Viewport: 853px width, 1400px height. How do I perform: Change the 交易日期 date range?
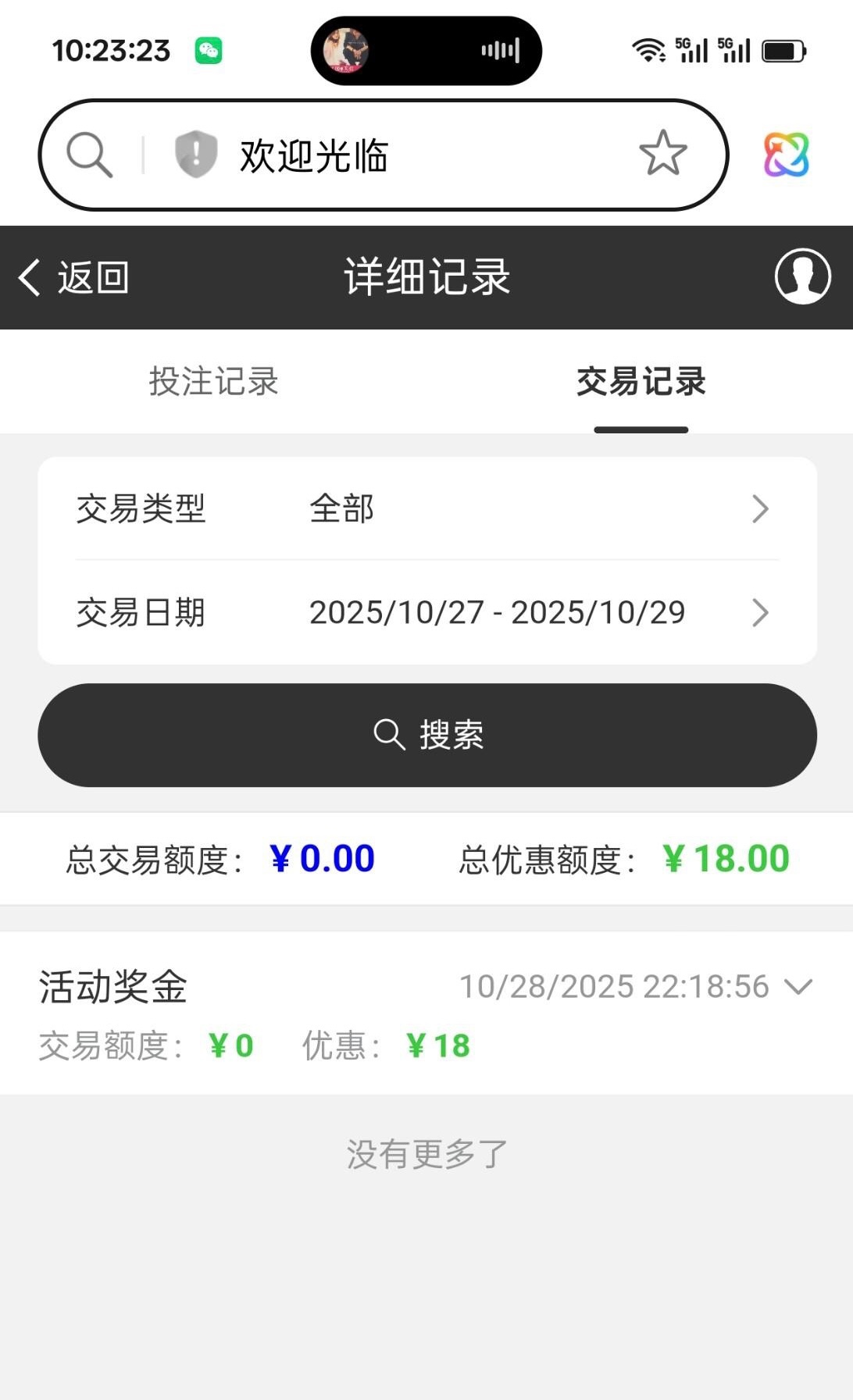(426, 612)
